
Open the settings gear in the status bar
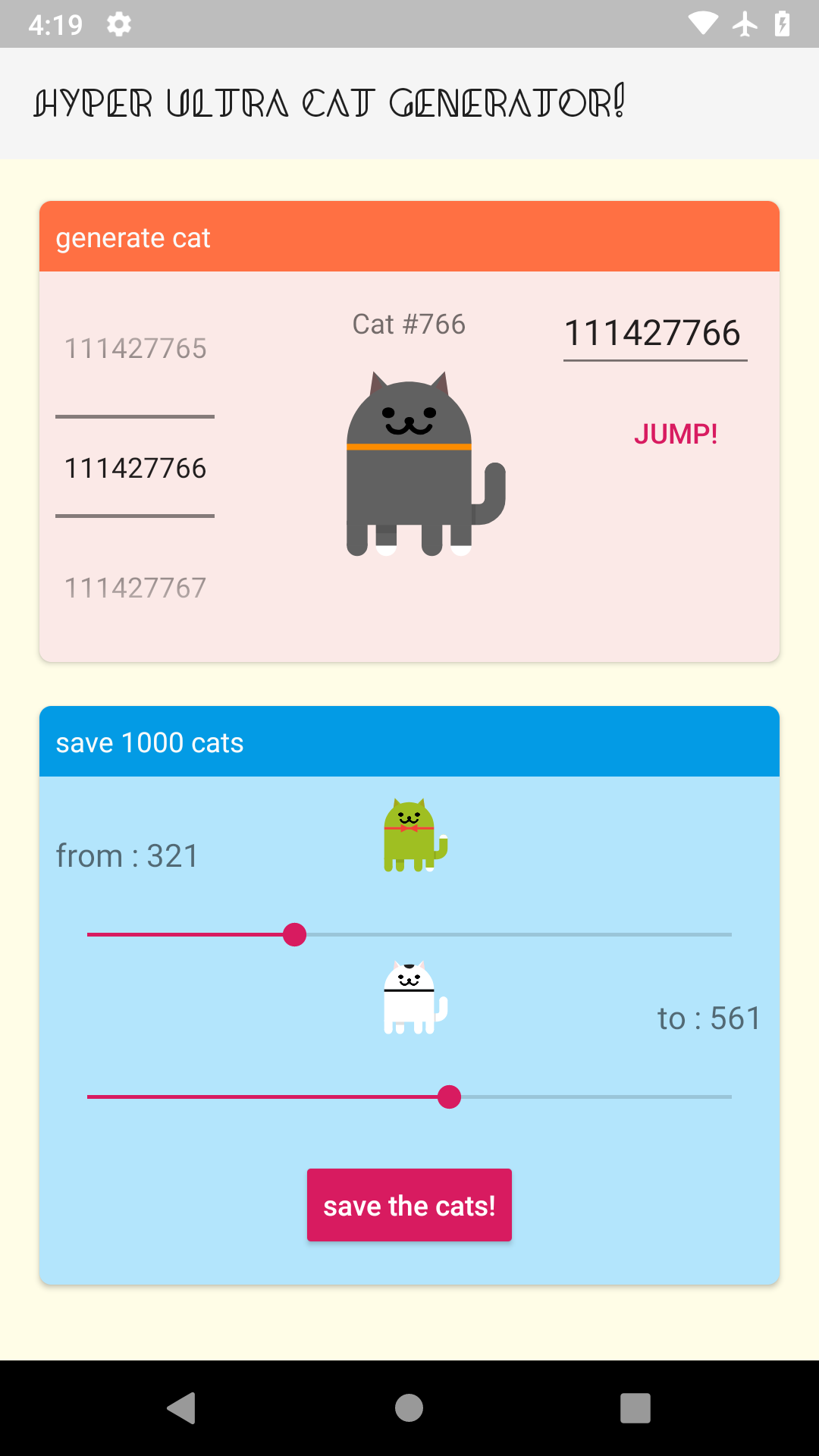(x=119, y=24)
